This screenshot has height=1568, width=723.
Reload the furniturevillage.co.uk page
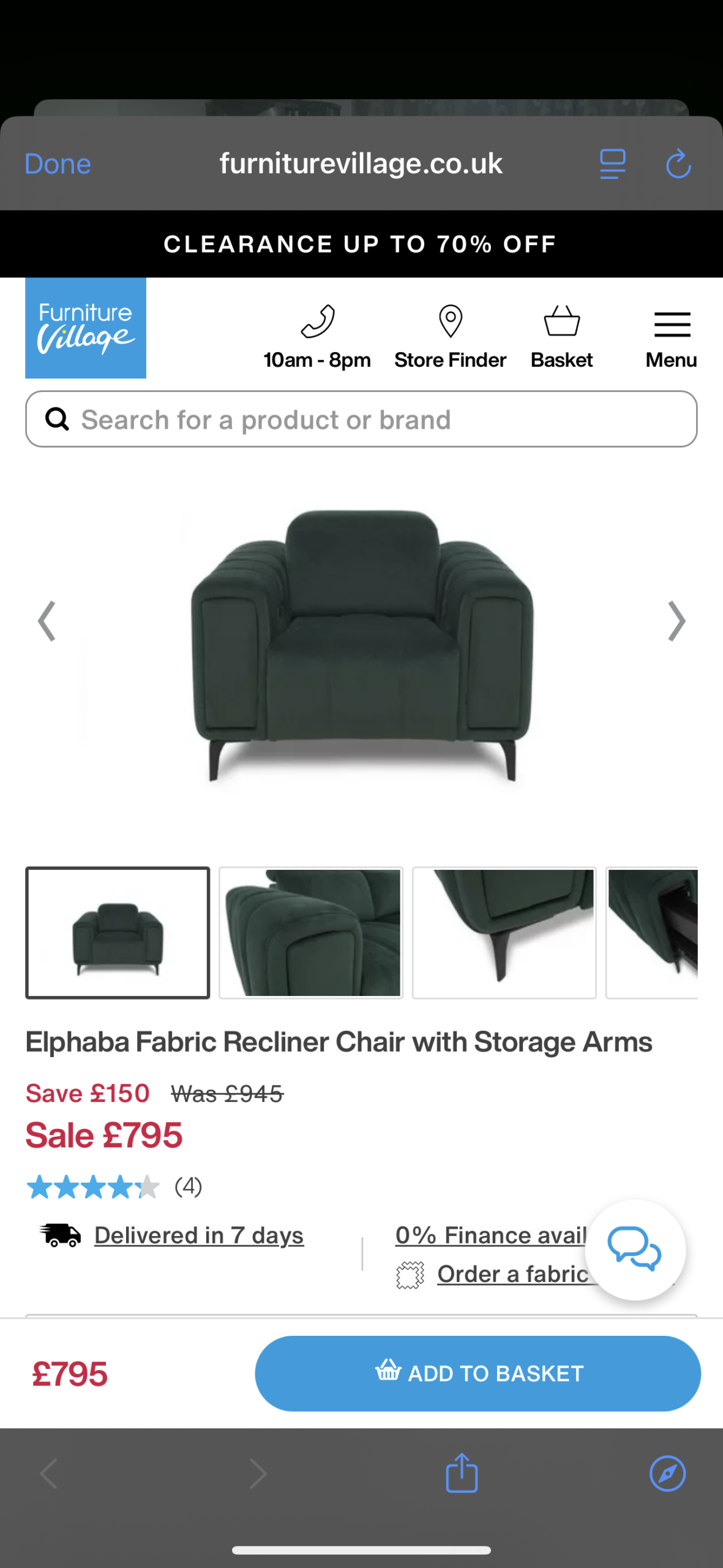pos(678,164)
